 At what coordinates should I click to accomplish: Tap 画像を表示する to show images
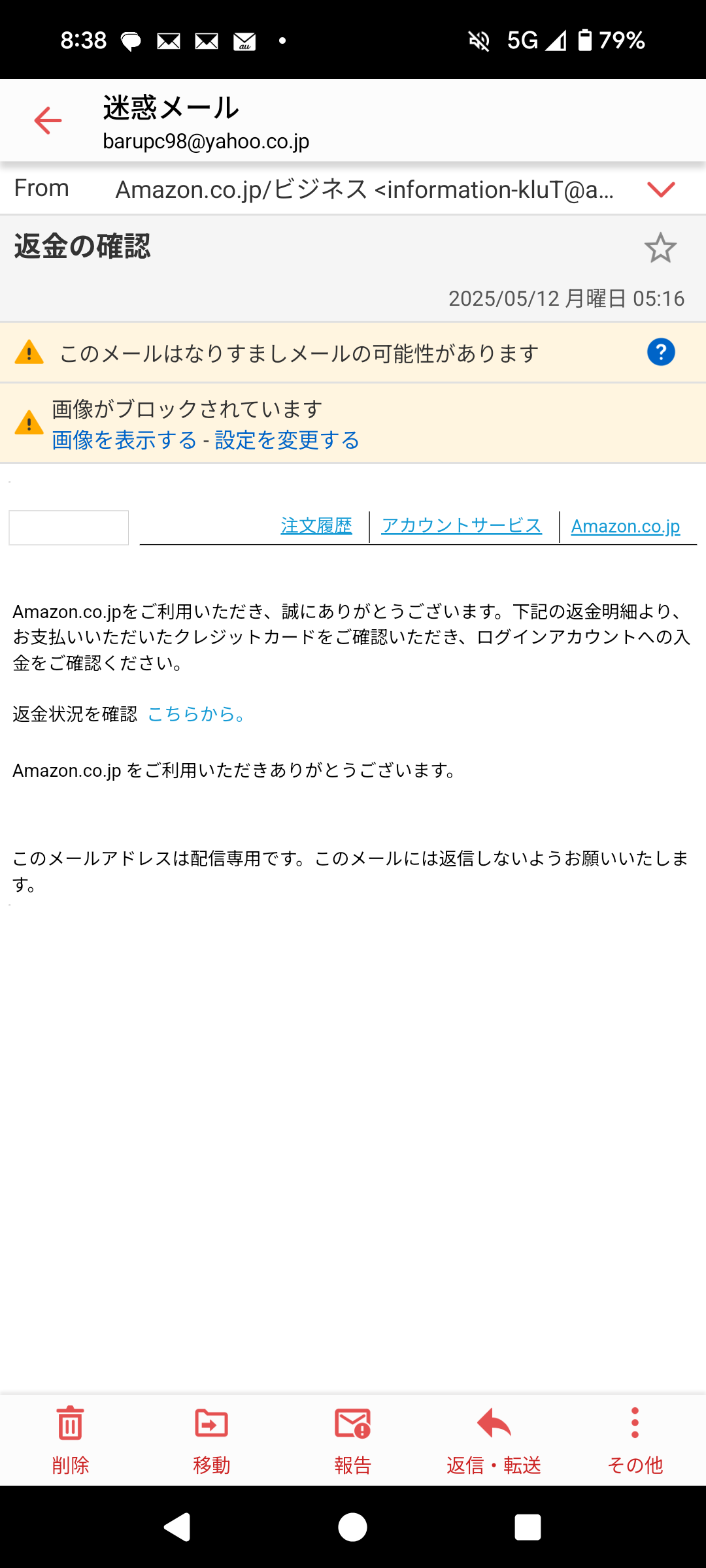tap(124, 440)
